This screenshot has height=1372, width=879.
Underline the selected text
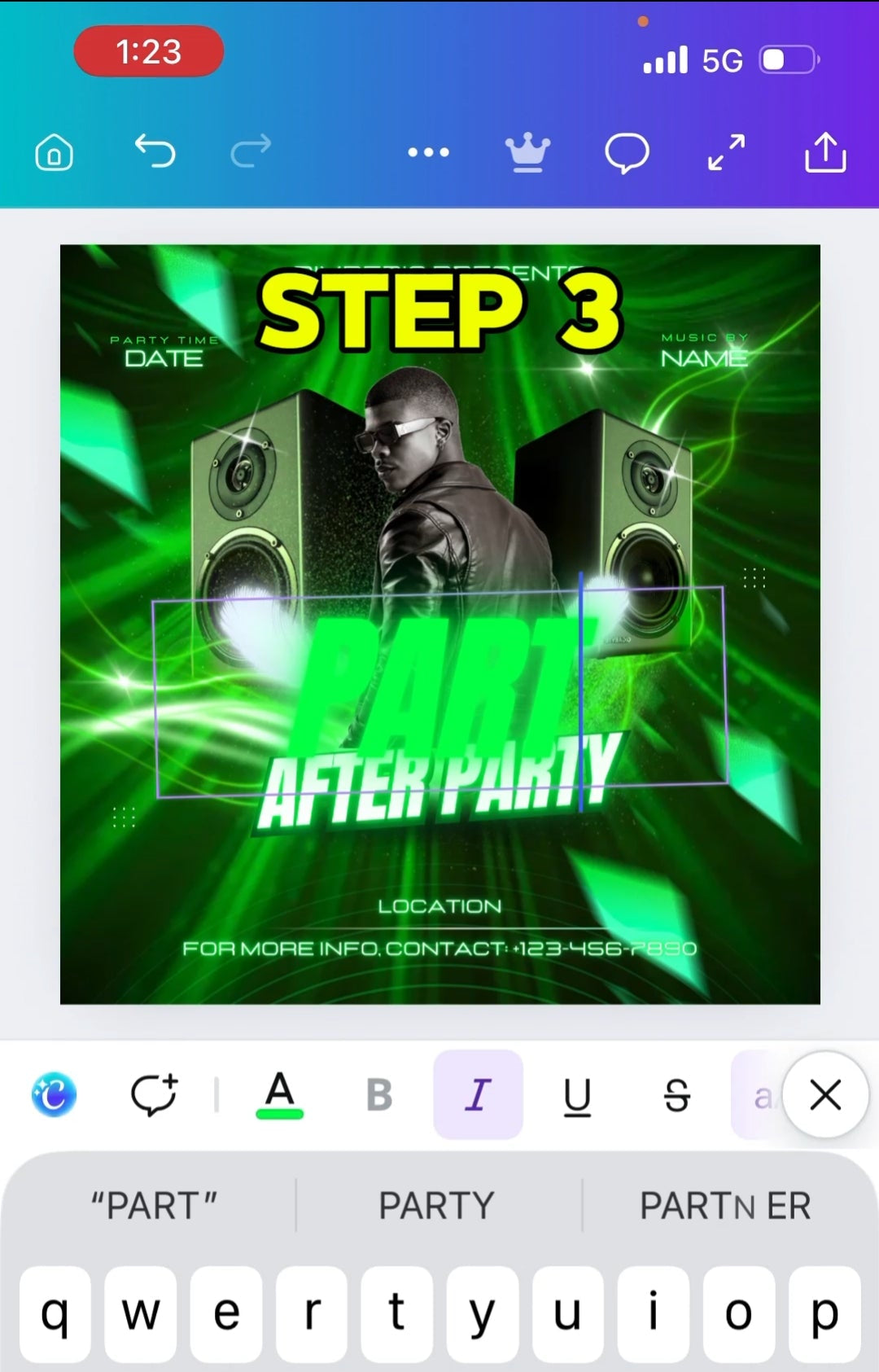pos(577,1096)
